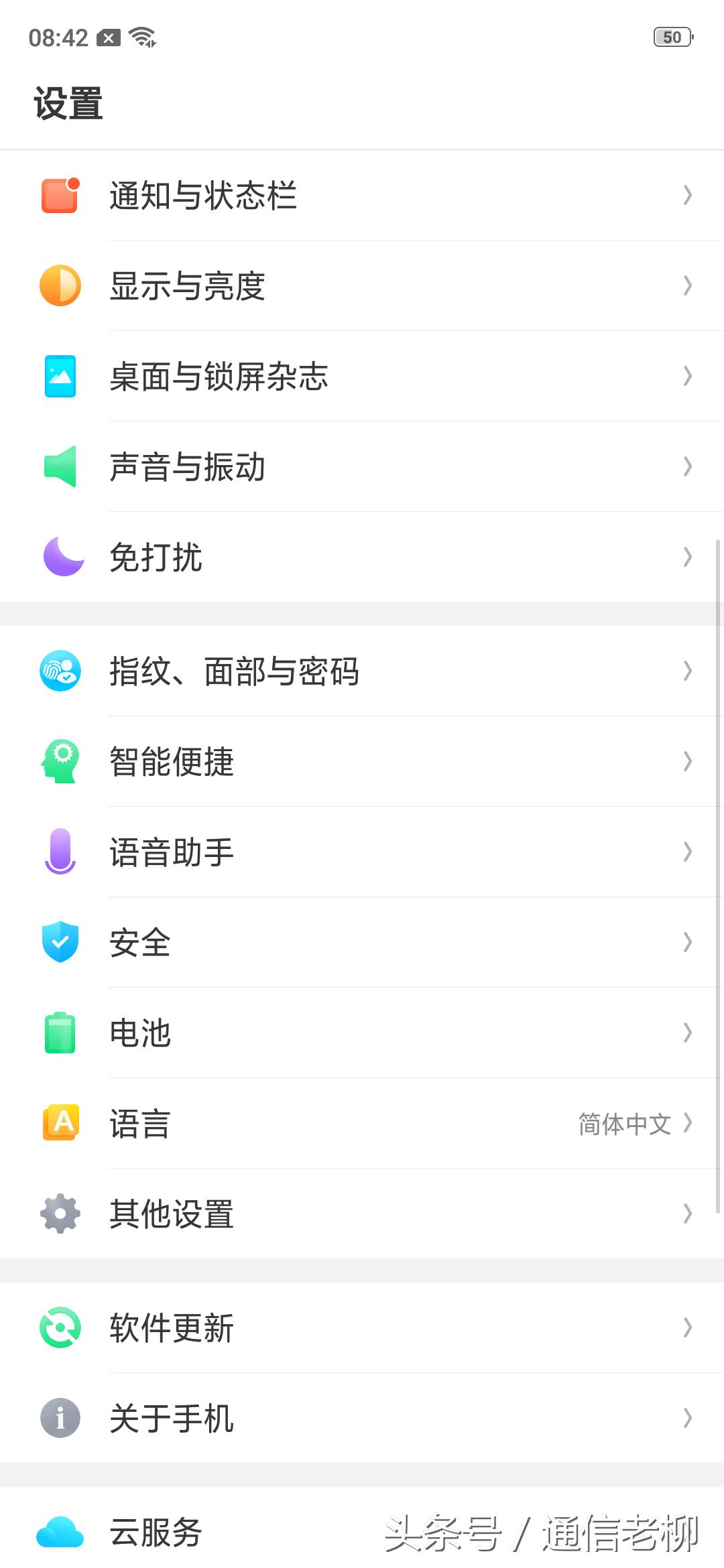Tap the 通知与状态栏 notifications icon
This screenshot has width=724, height=1568.
[x=60, y=195]
